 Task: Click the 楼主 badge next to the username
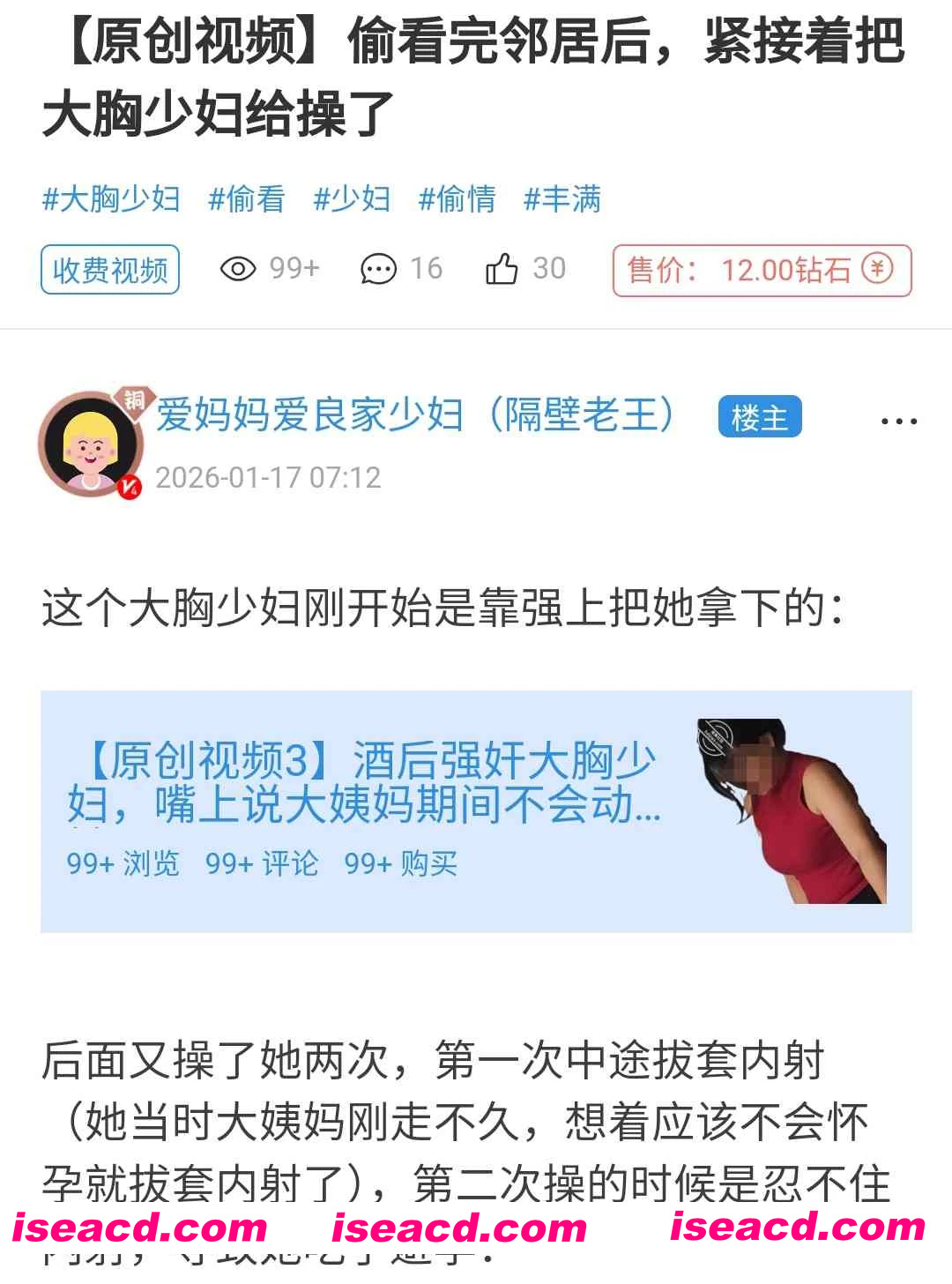tap(760, 417)
